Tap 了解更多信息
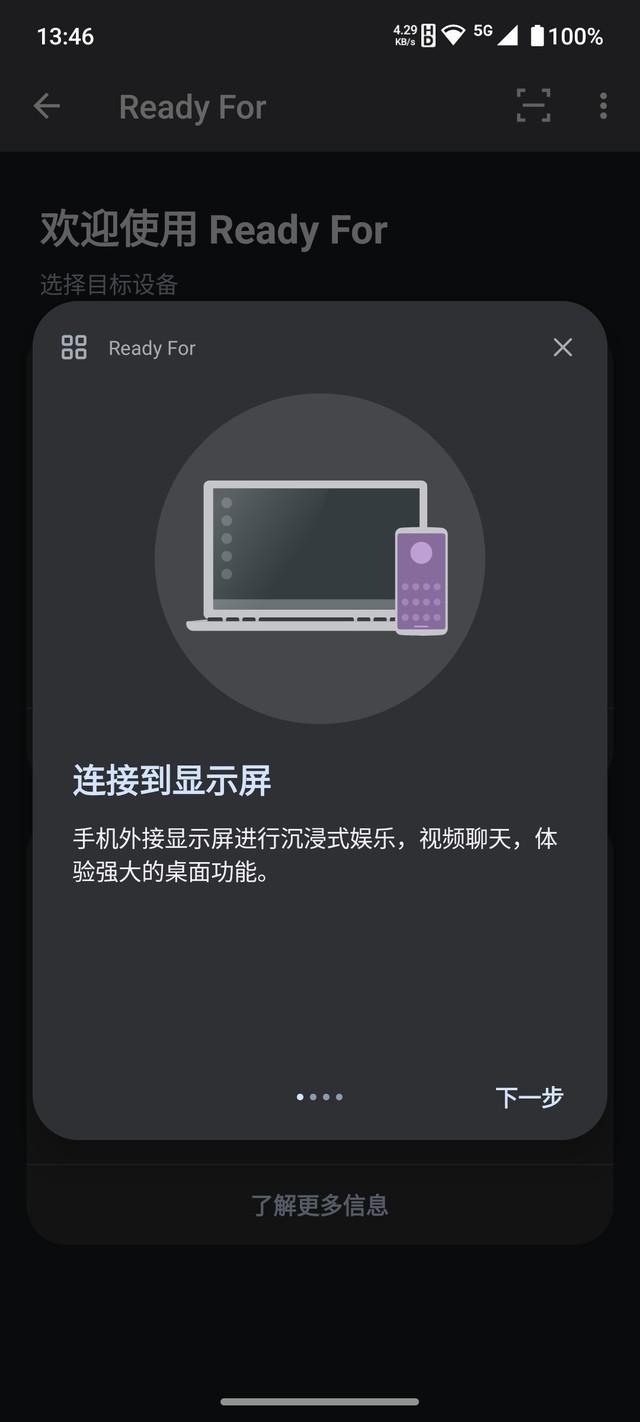 tap(320, 1205)
